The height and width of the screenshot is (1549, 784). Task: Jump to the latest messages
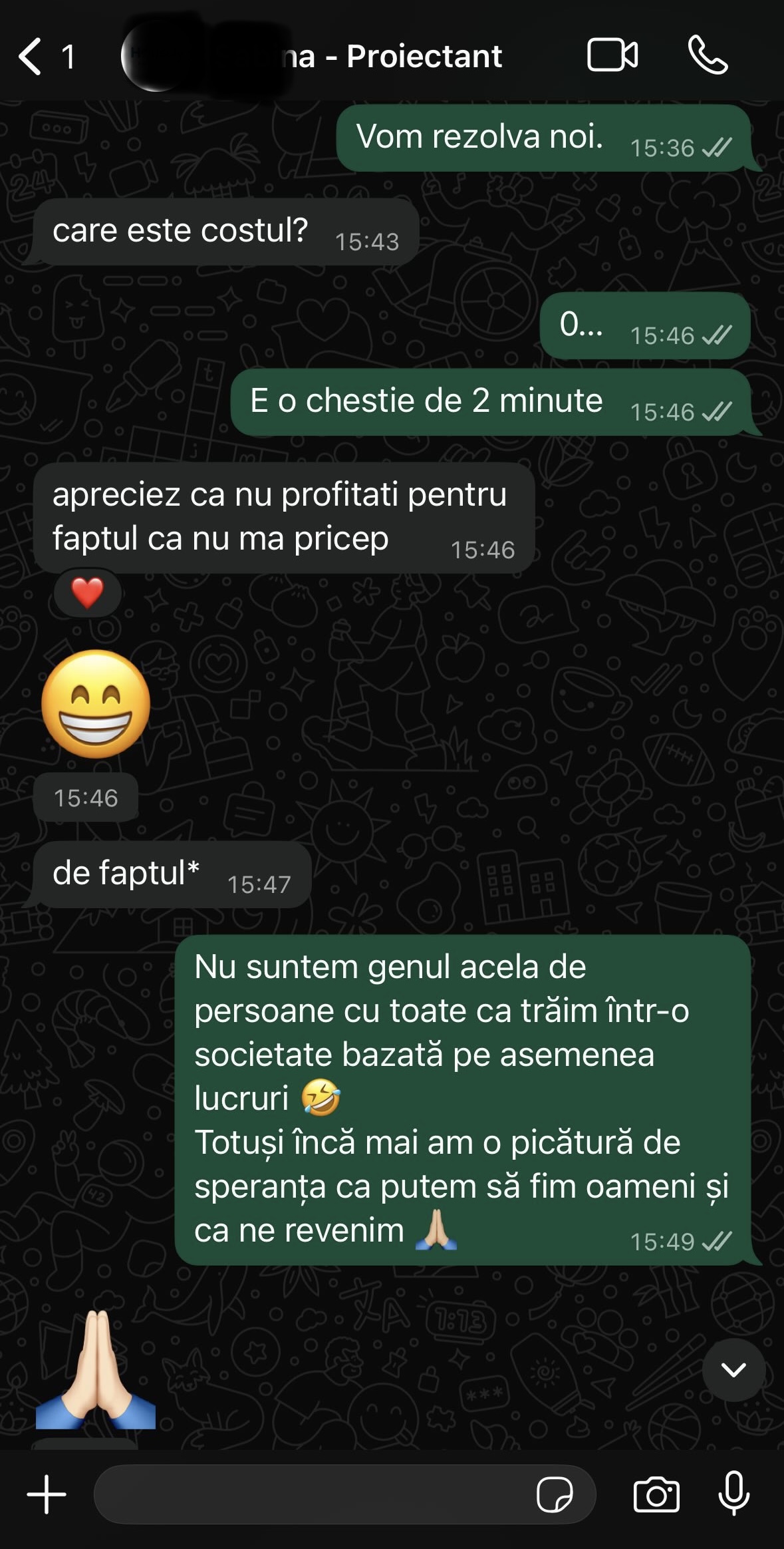[x=733, y=1370]
